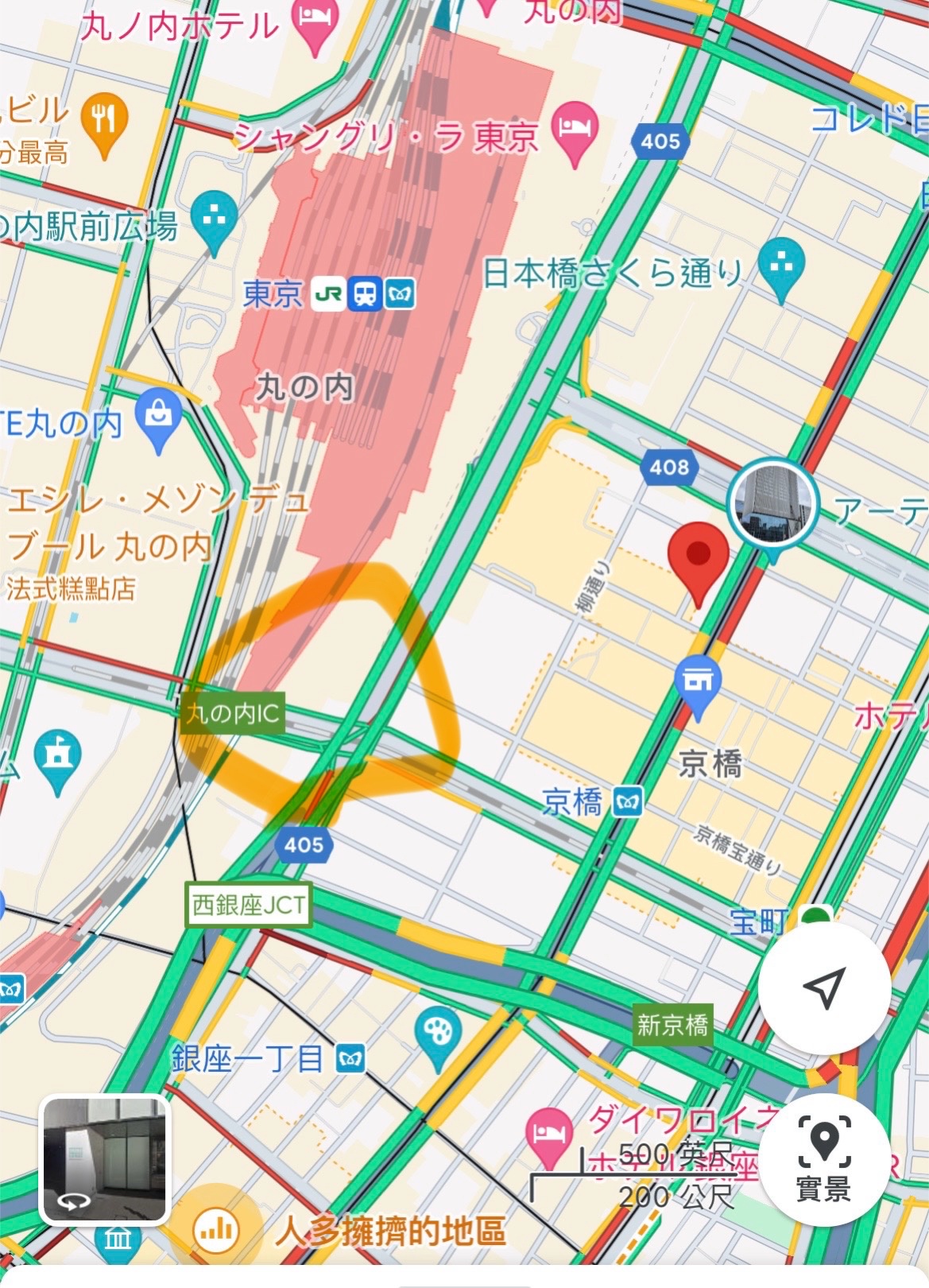Open the シャングリ・ラ 東京 hotel pin

click(575, 130)
